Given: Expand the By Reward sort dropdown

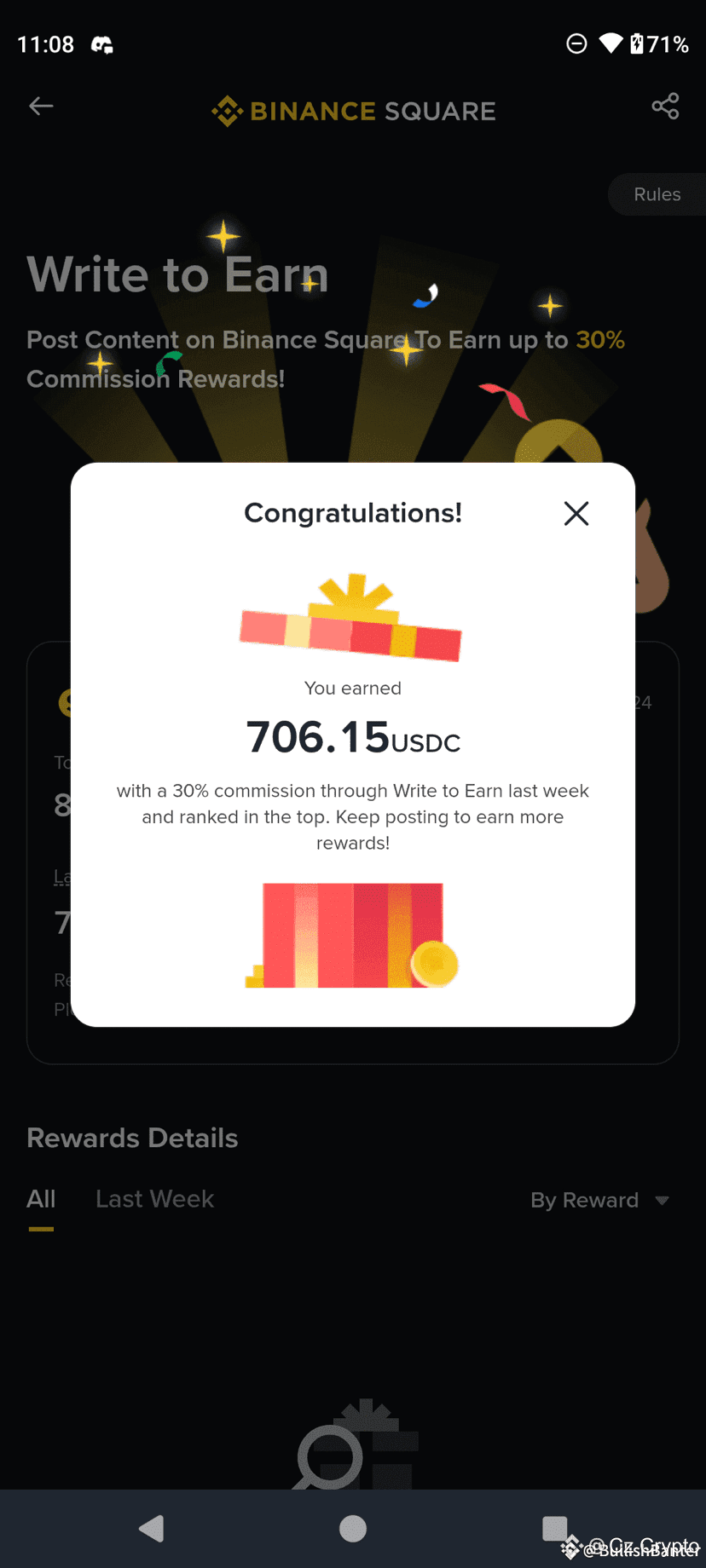Looking at the screenshot, I should pyautogui.click(x=599, y=1200).
